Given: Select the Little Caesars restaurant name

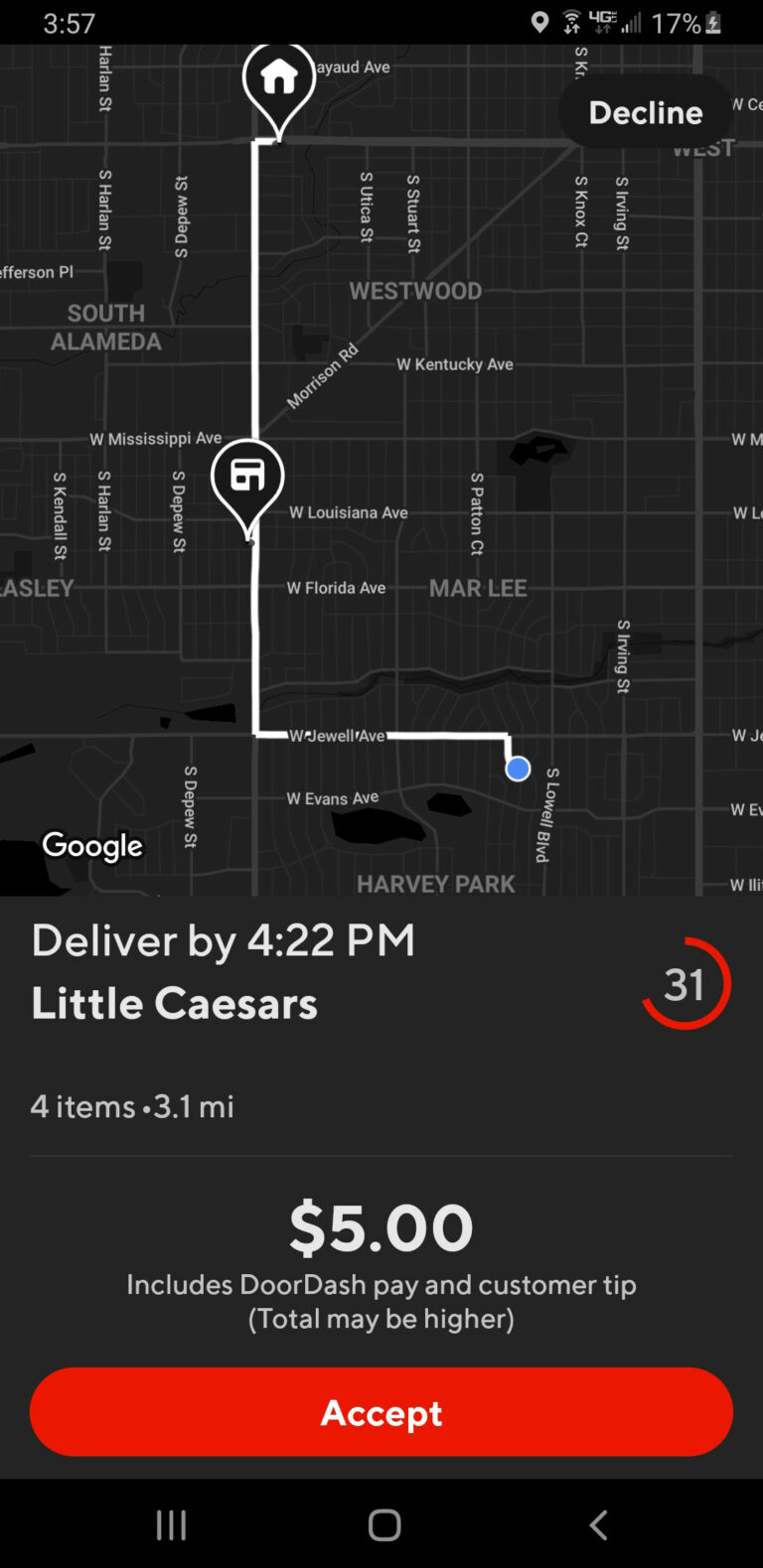Looking at the screenshot, I should coord(174,1003).
